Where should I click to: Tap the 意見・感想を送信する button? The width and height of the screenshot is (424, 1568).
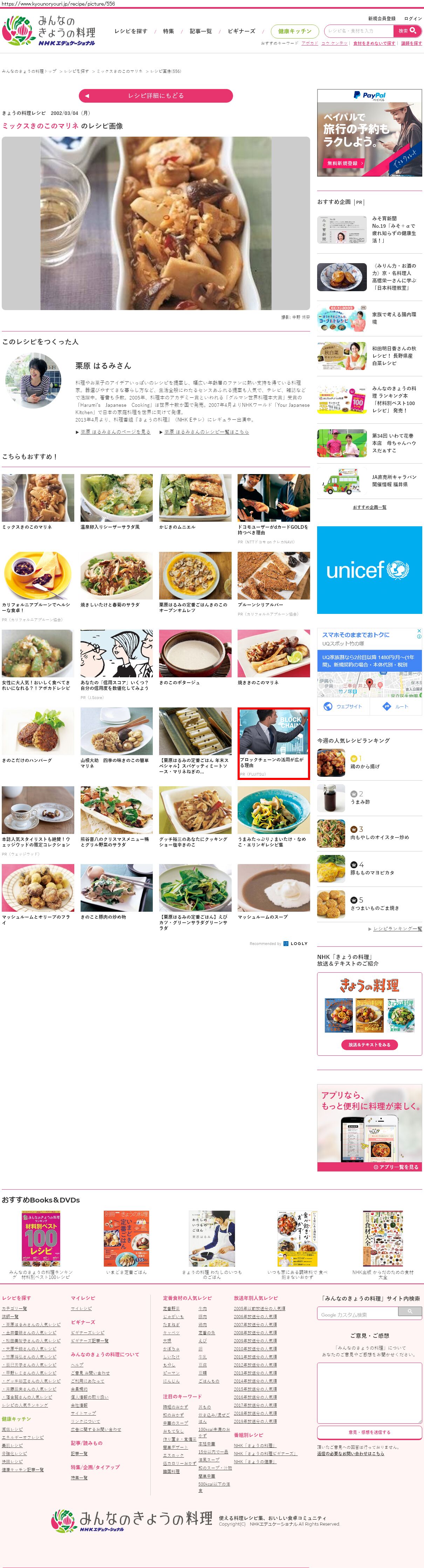point(369,1432)
